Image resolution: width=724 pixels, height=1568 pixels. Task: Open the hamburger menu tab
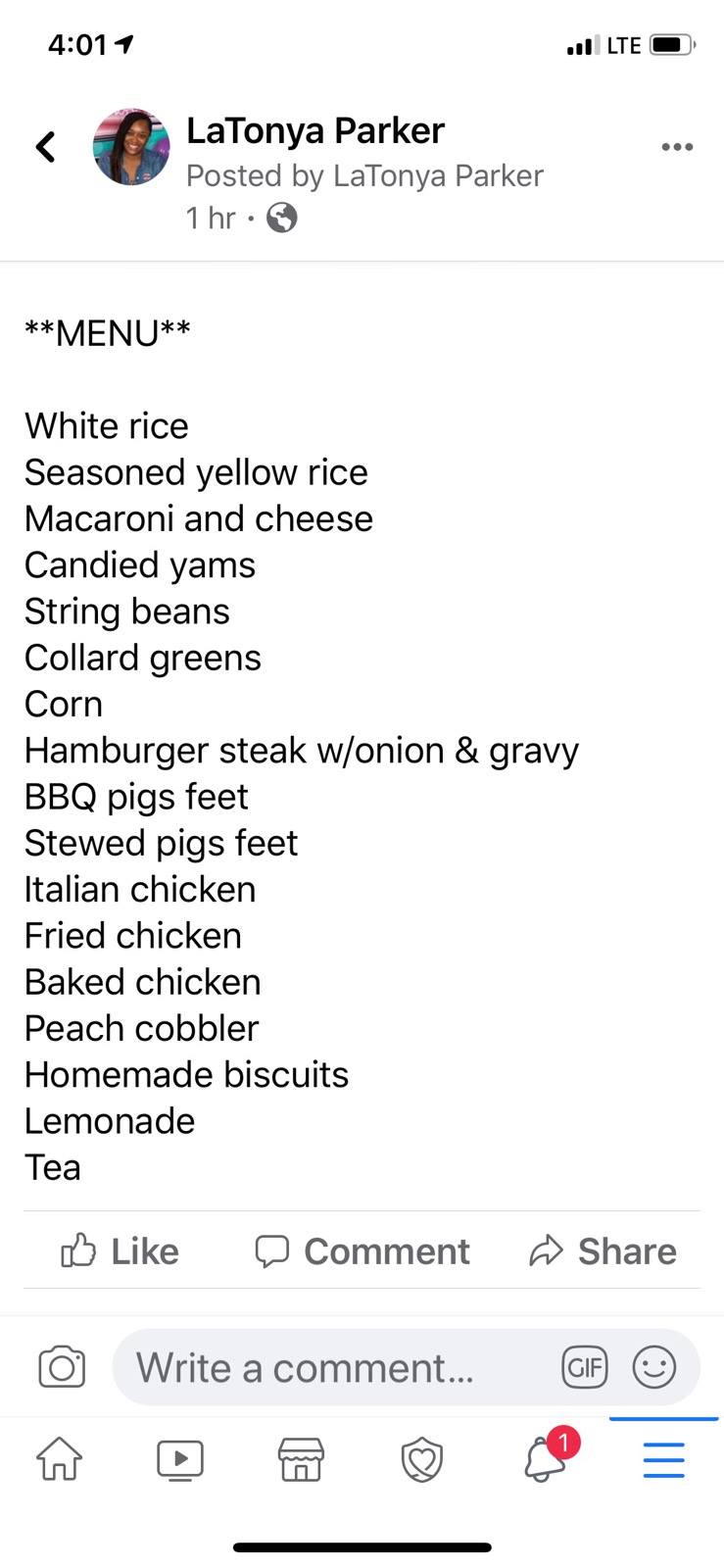pyautogui.click(x=663, y=1460)
